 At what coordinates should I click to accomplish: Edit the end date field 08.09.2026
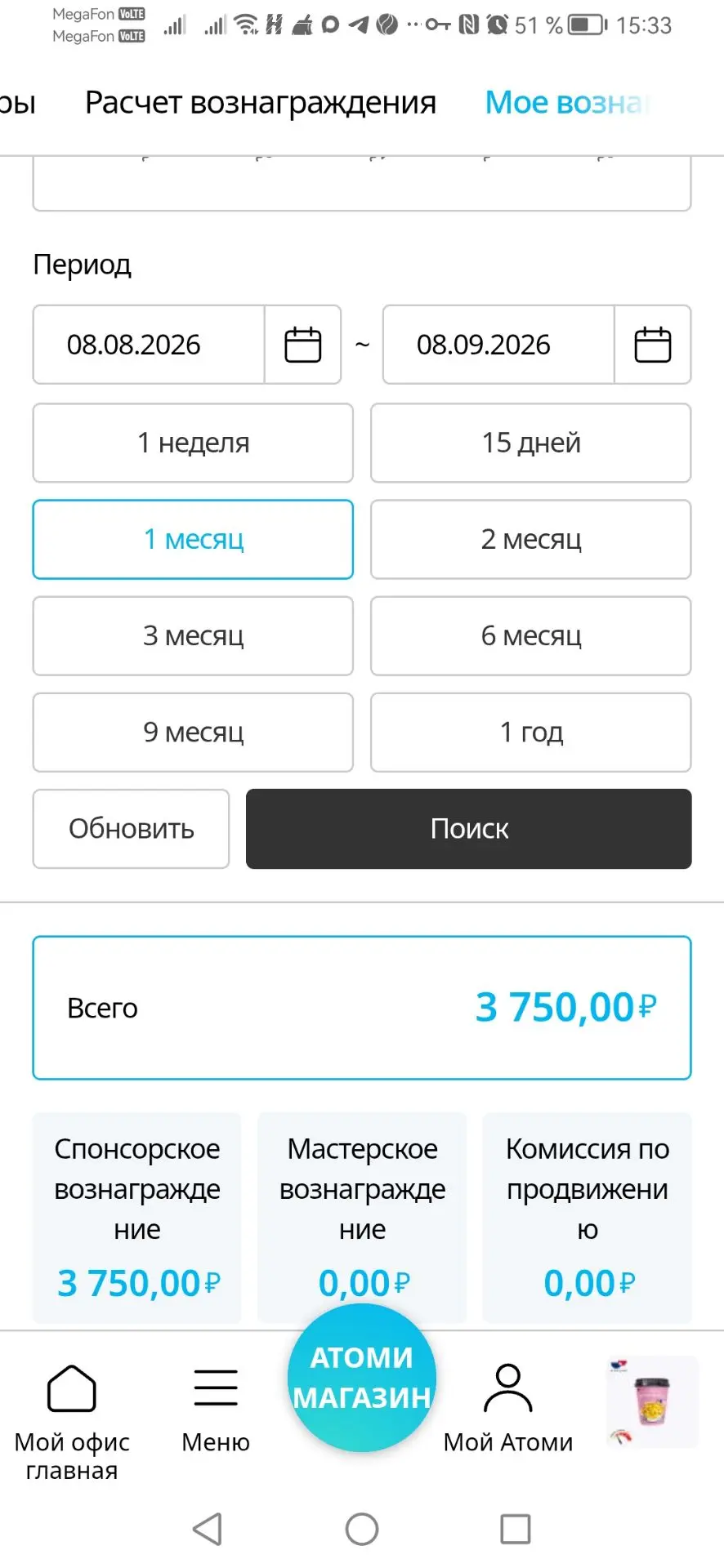pos(498,345)
